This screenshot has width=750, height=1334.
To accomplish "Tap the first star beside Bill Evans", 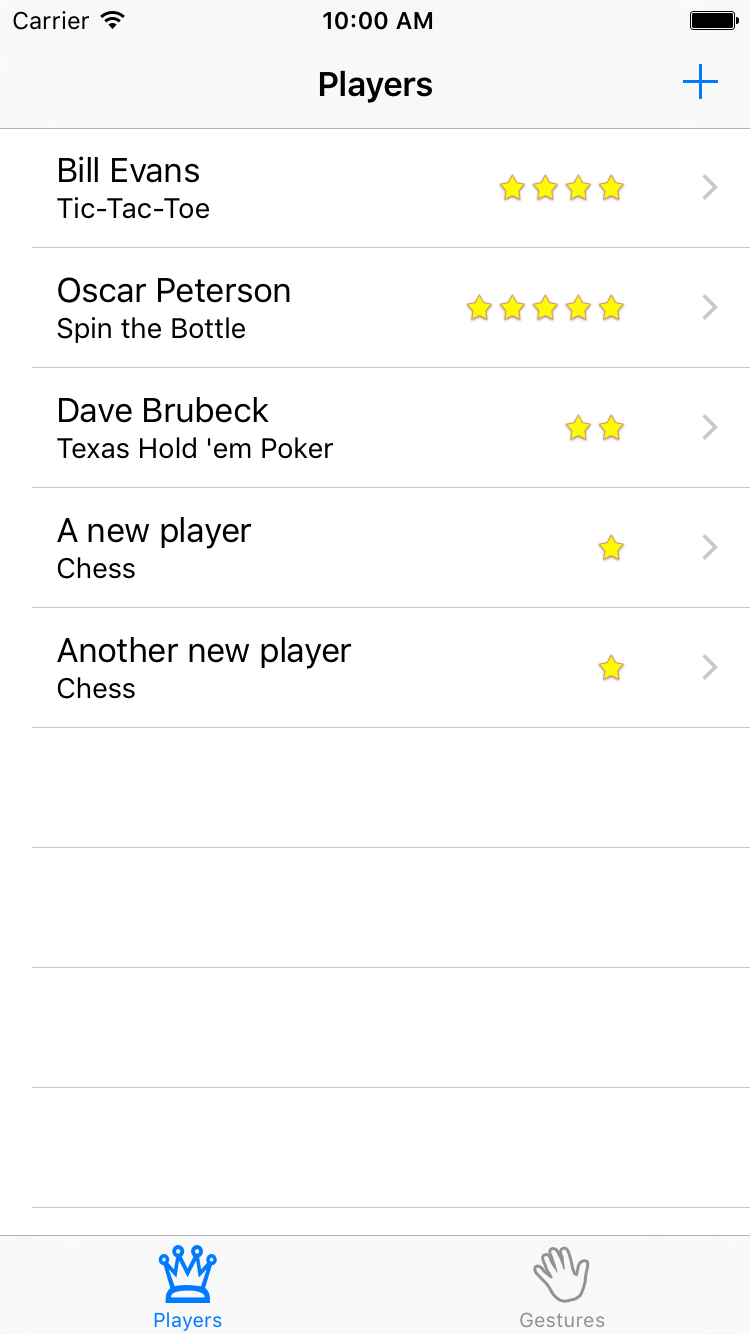I will (x=512, y=187).
